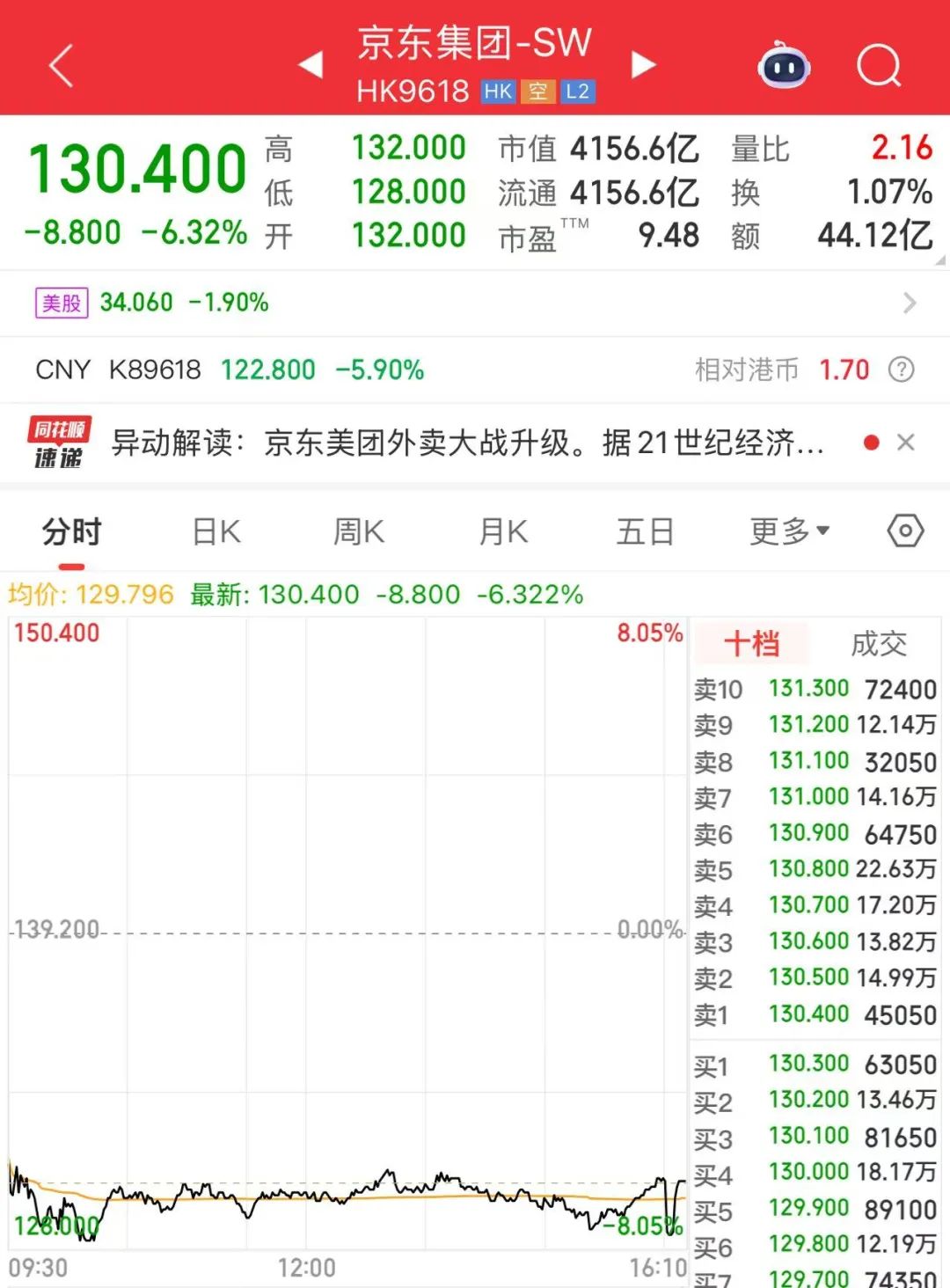950x1288 pixels.
Task: Open chart settings hexagon icon
Action: [x=905, y=531]
